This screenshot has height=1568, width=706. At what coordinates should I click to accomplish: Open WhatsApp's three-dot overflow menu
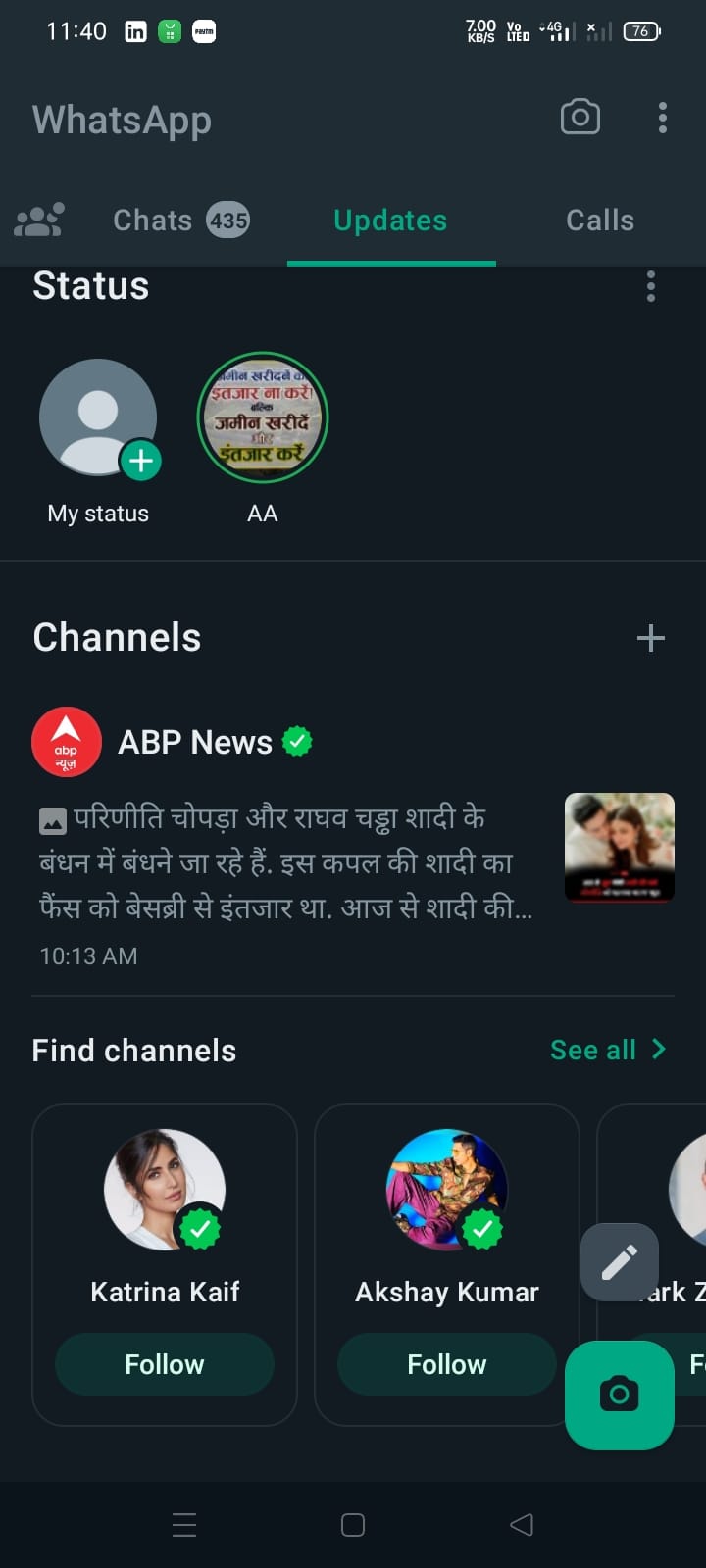662,117
